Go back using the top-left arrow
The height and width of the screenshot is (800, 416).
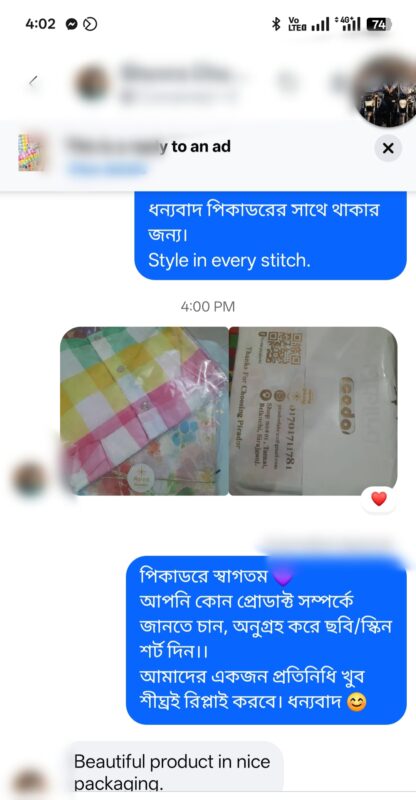point(34,81)
